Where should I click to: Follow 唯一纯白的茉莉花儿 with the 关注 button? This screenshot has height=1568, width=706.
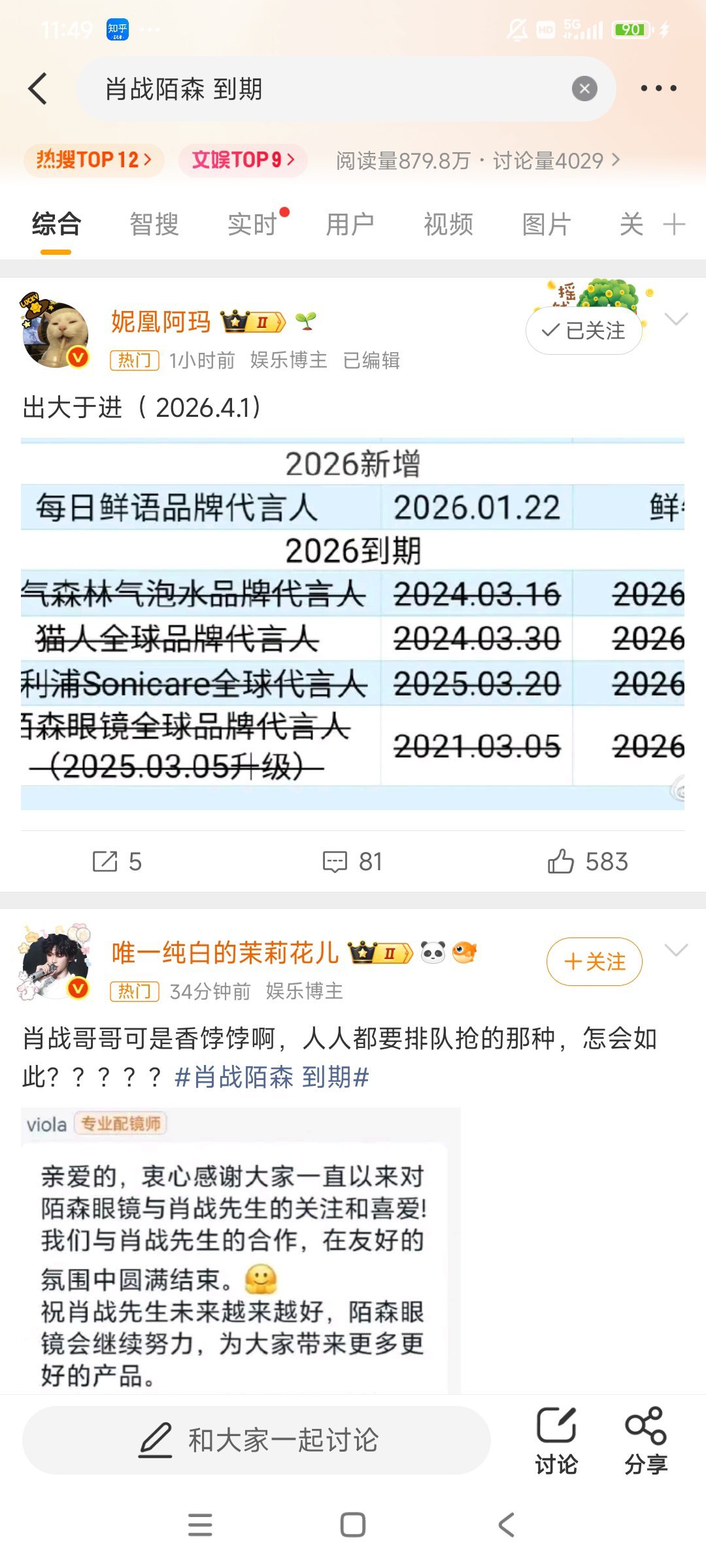(x=593, y=961)
